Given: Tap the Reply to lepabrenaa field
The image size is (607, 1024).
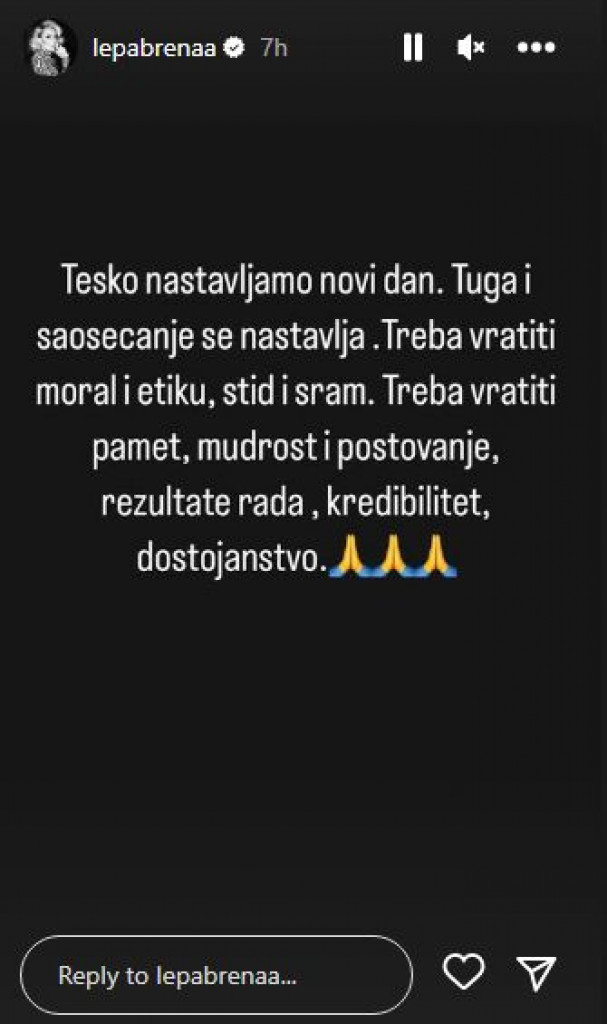Looking at the screenshot, I should coord(216,975).
